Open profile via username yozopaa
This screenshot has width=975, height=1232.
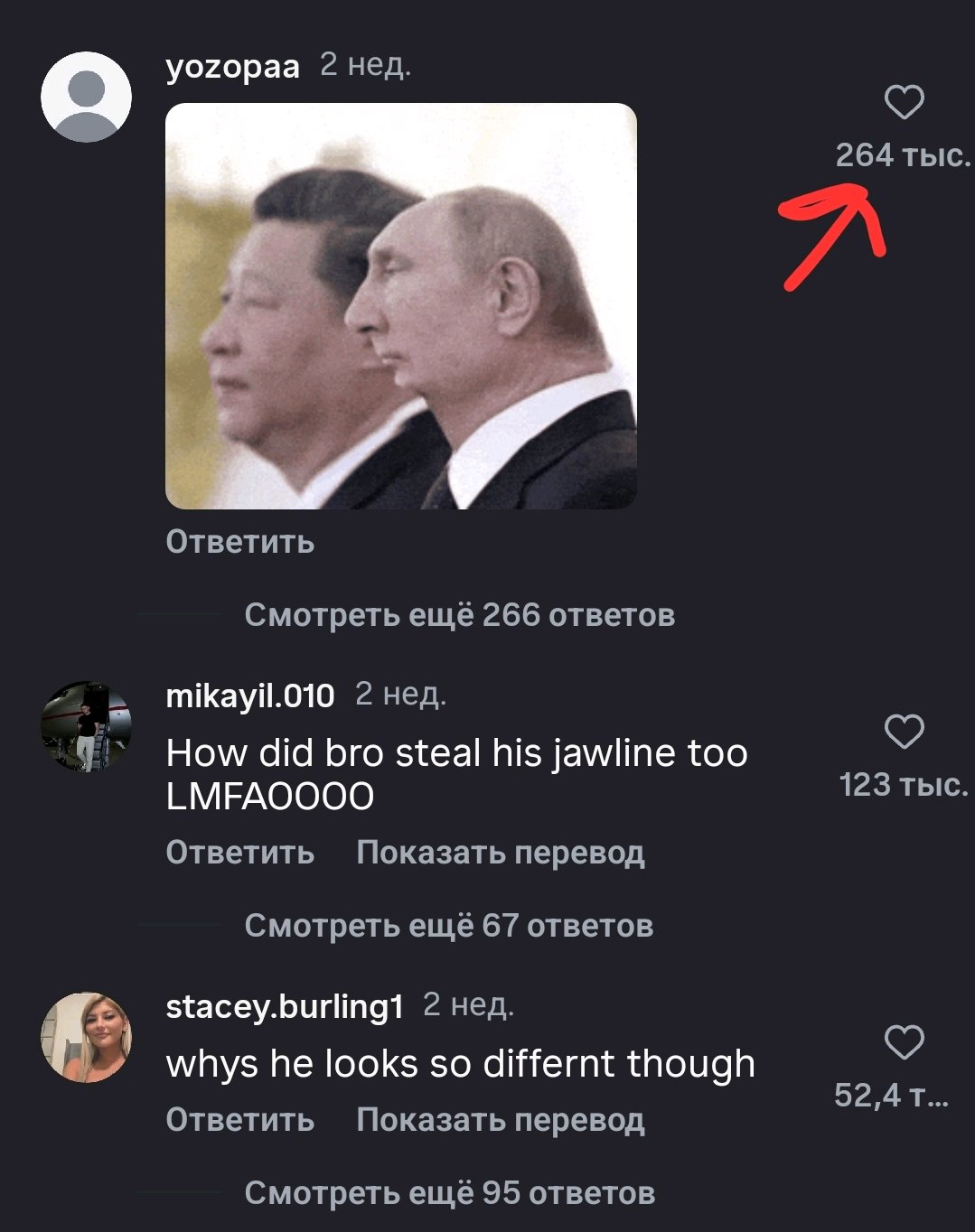tap(232, 67)
